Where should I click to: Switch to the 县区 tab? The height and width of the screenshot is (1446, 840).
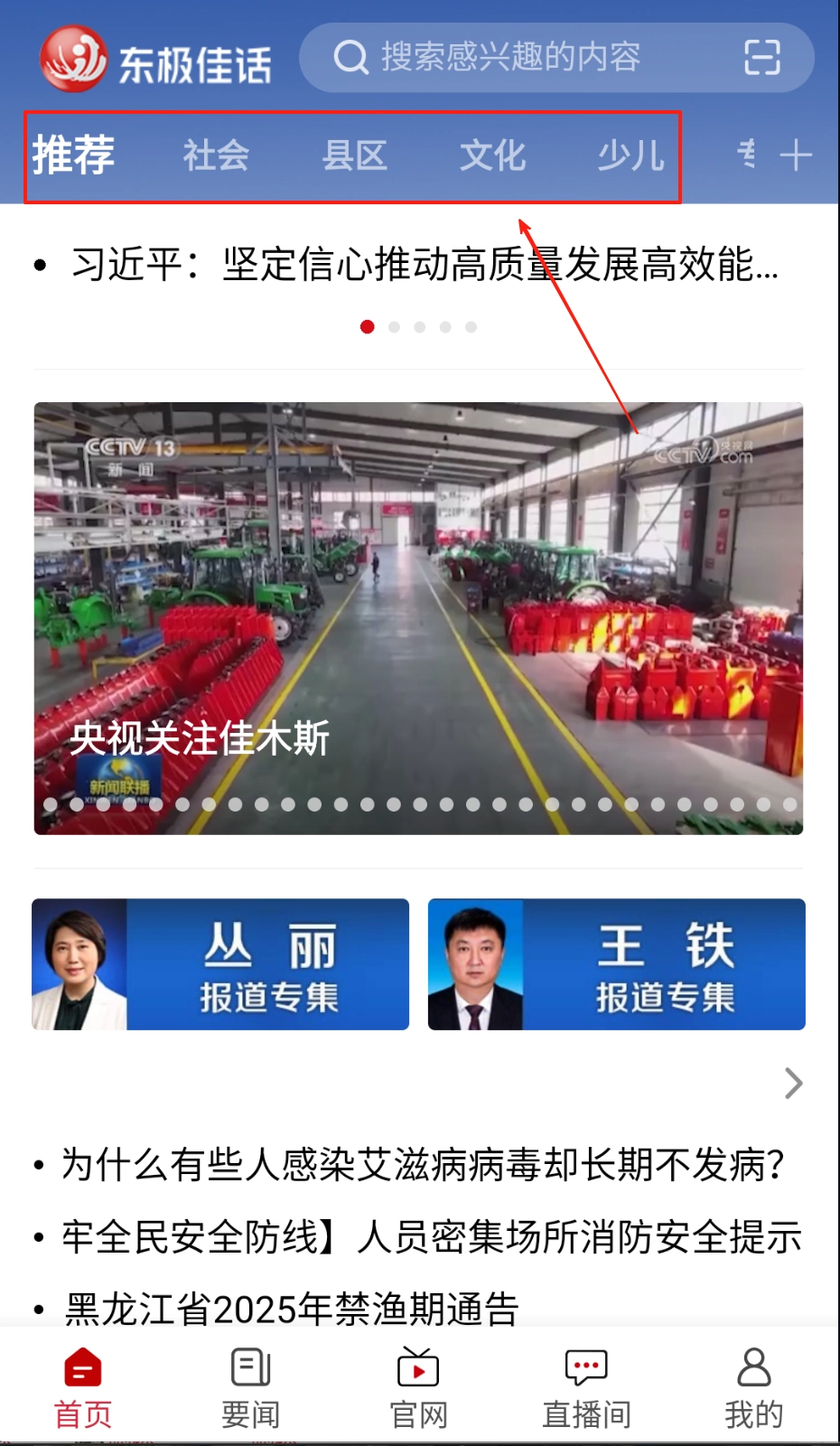tap(355, 155)
